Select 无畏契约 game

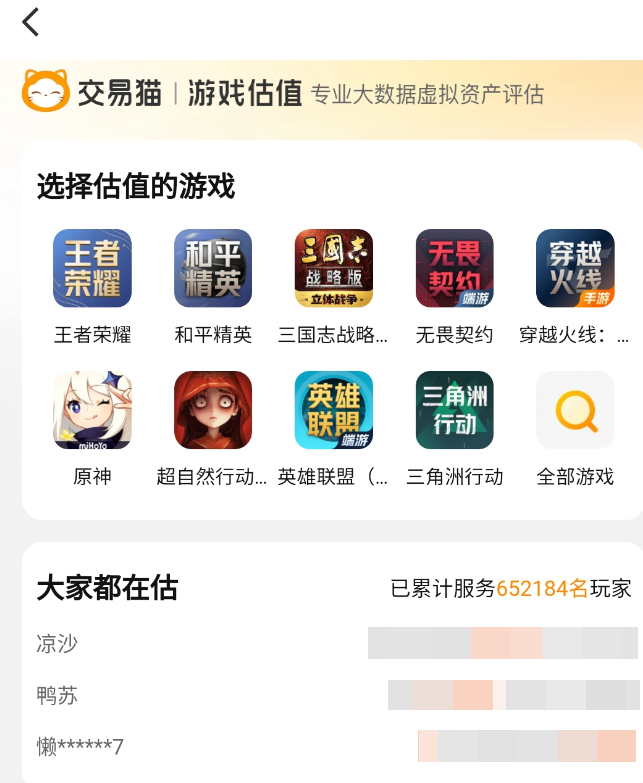pos(455,269)
